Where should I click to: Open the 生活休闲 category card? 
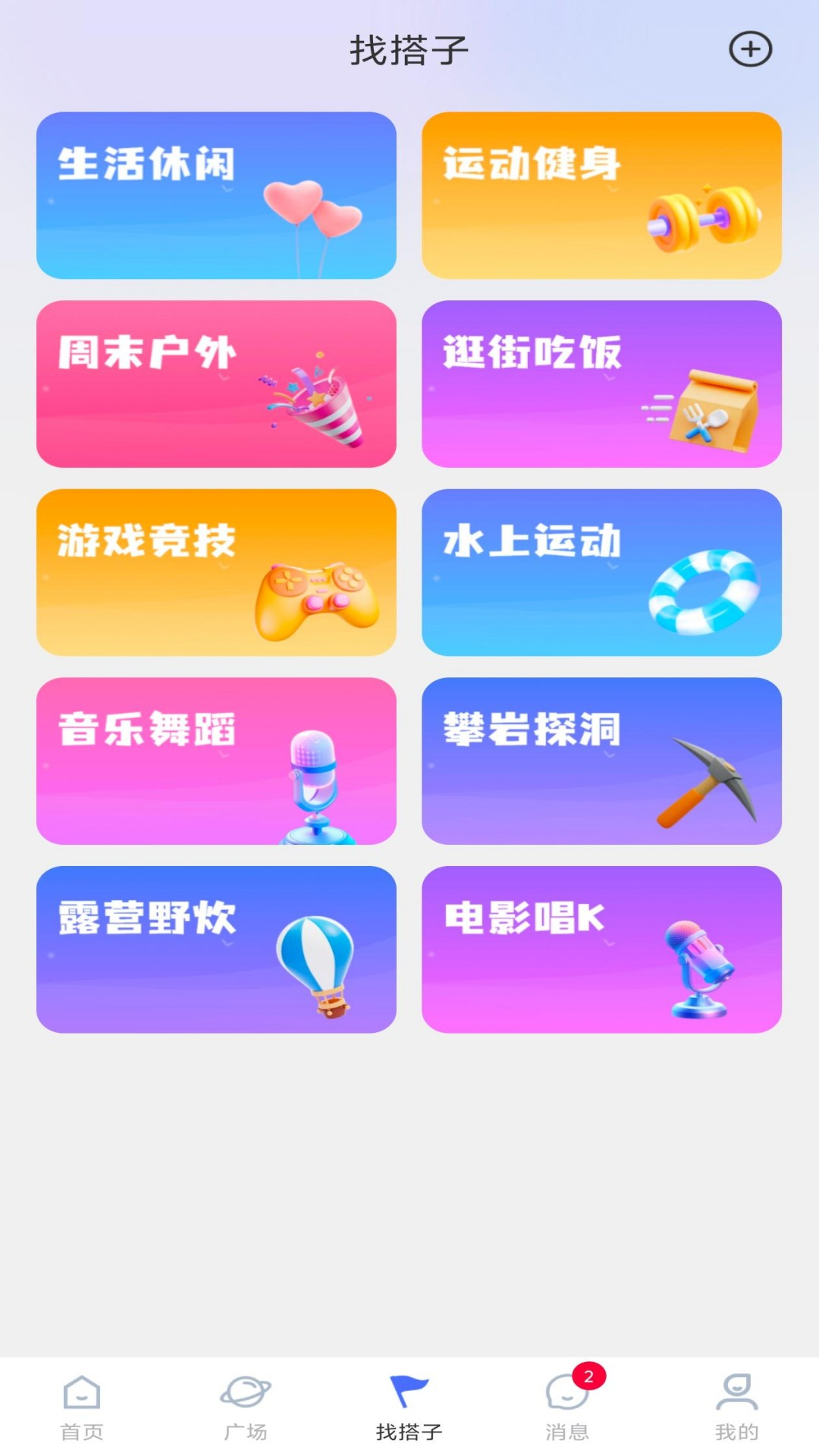click(x=216, y=196)
